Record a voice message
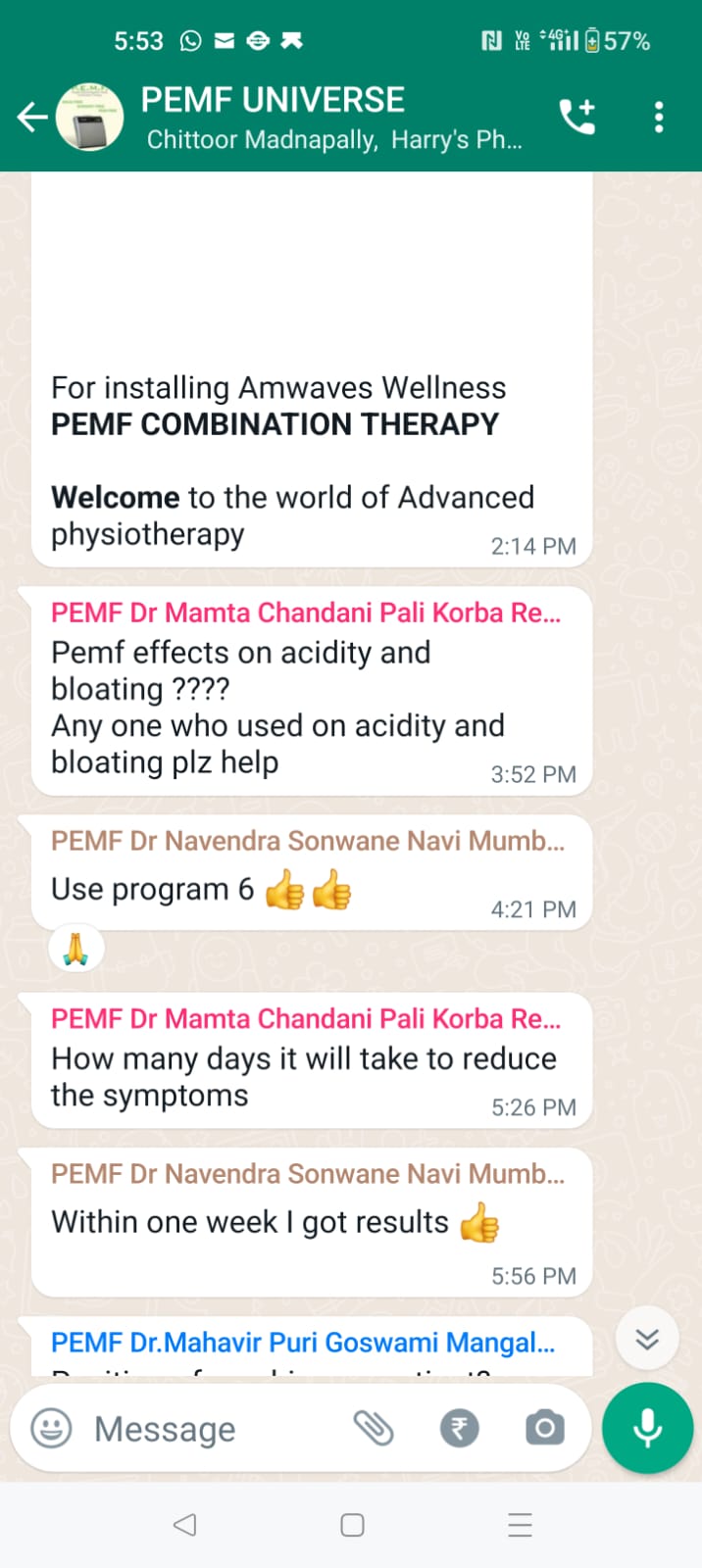The height and width of the screenshot is (1568, 702). (647, 1429)
